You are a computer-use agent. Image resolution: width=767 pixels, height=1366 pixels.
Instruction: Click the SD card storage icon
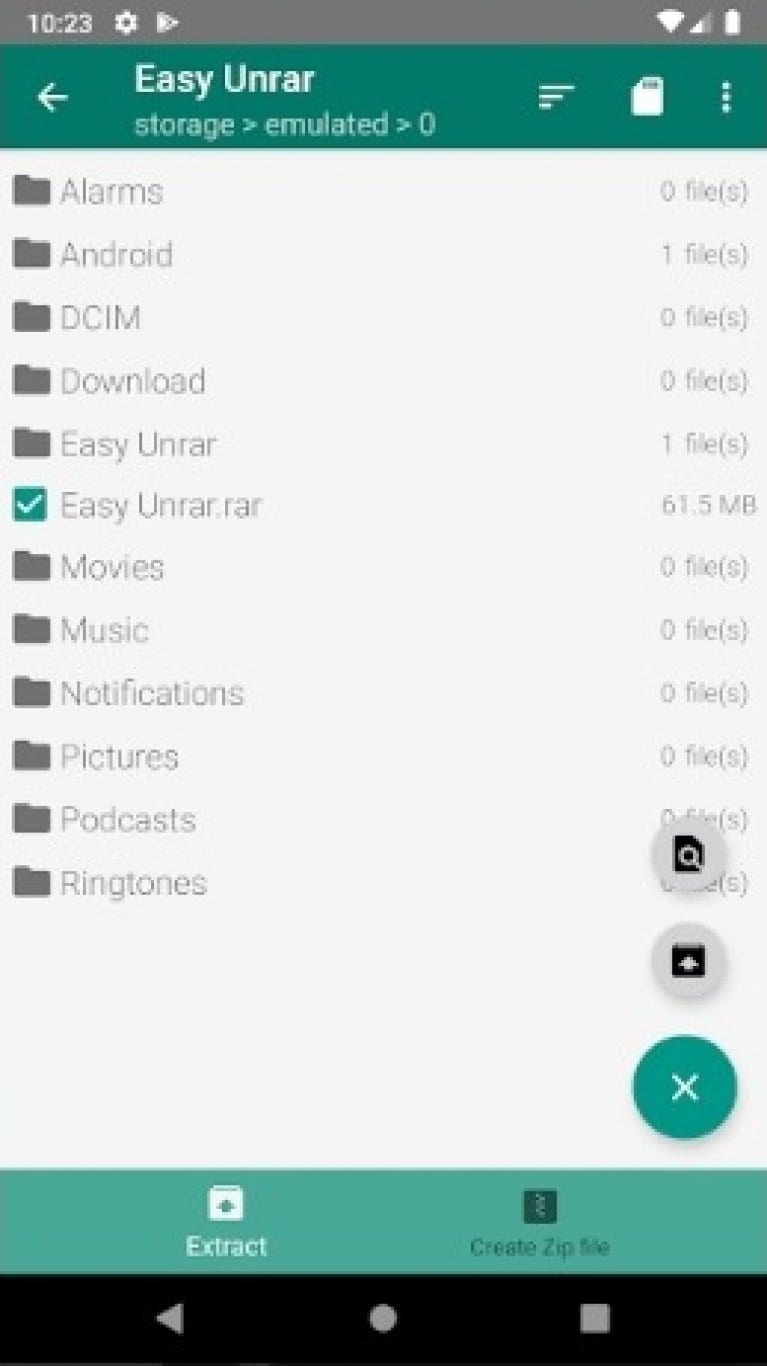pos(648,96)
